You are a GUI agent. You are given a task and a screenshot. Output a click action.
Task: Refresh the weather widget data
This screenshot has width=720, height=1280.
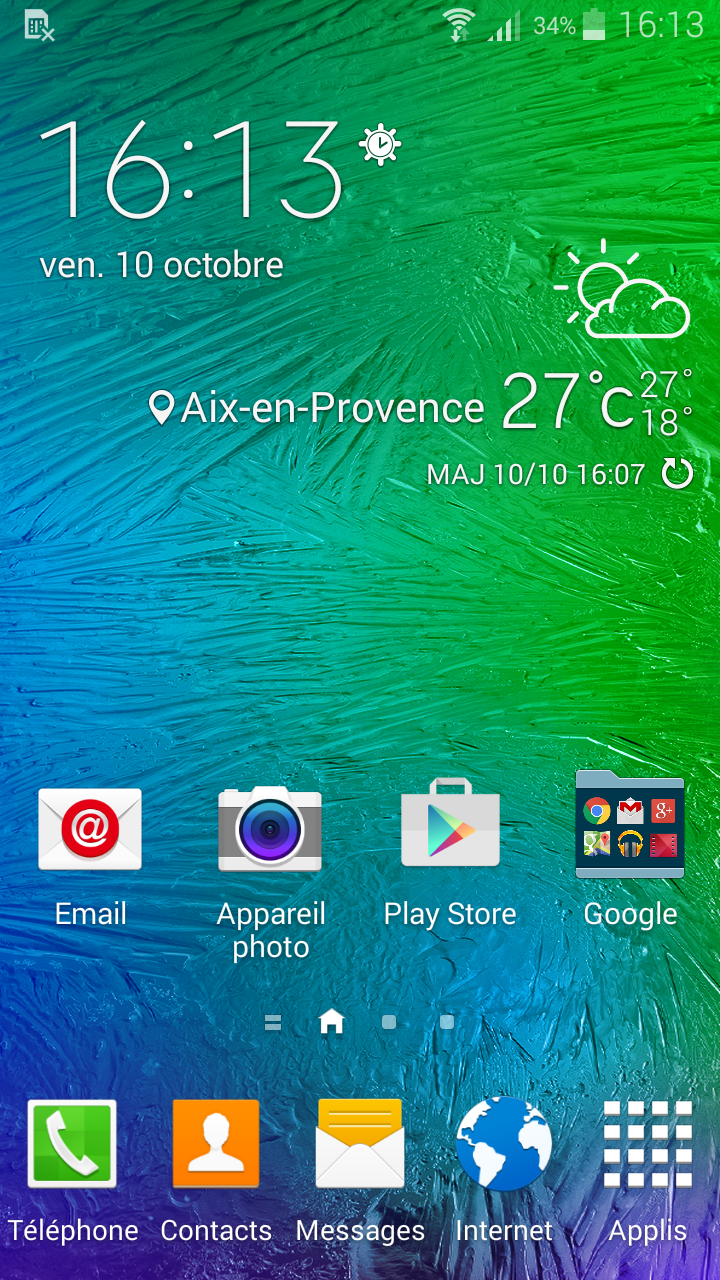[x=678, y=473]
